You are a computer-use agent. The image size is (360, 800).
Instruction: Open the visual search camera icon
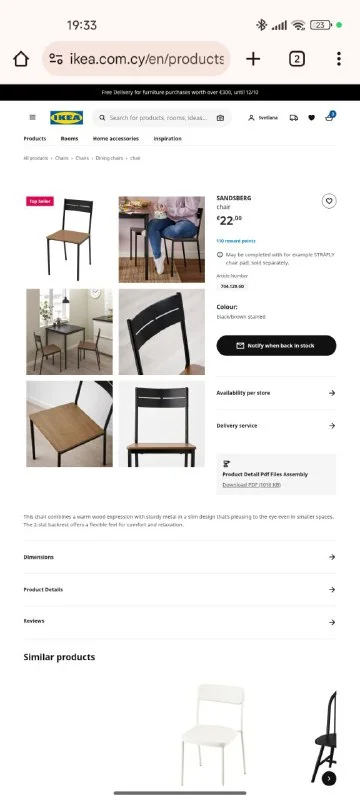(220, 118)
